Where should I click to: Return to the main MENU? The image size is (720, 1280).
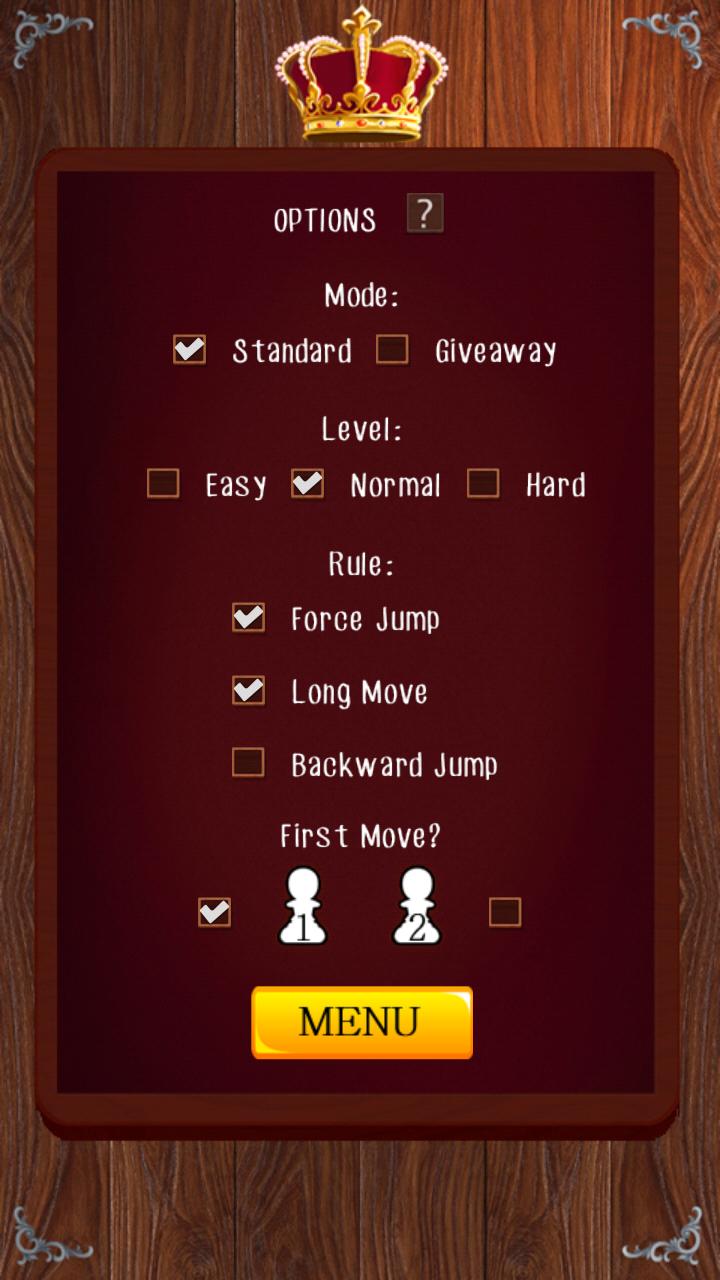click(361, 1022)
